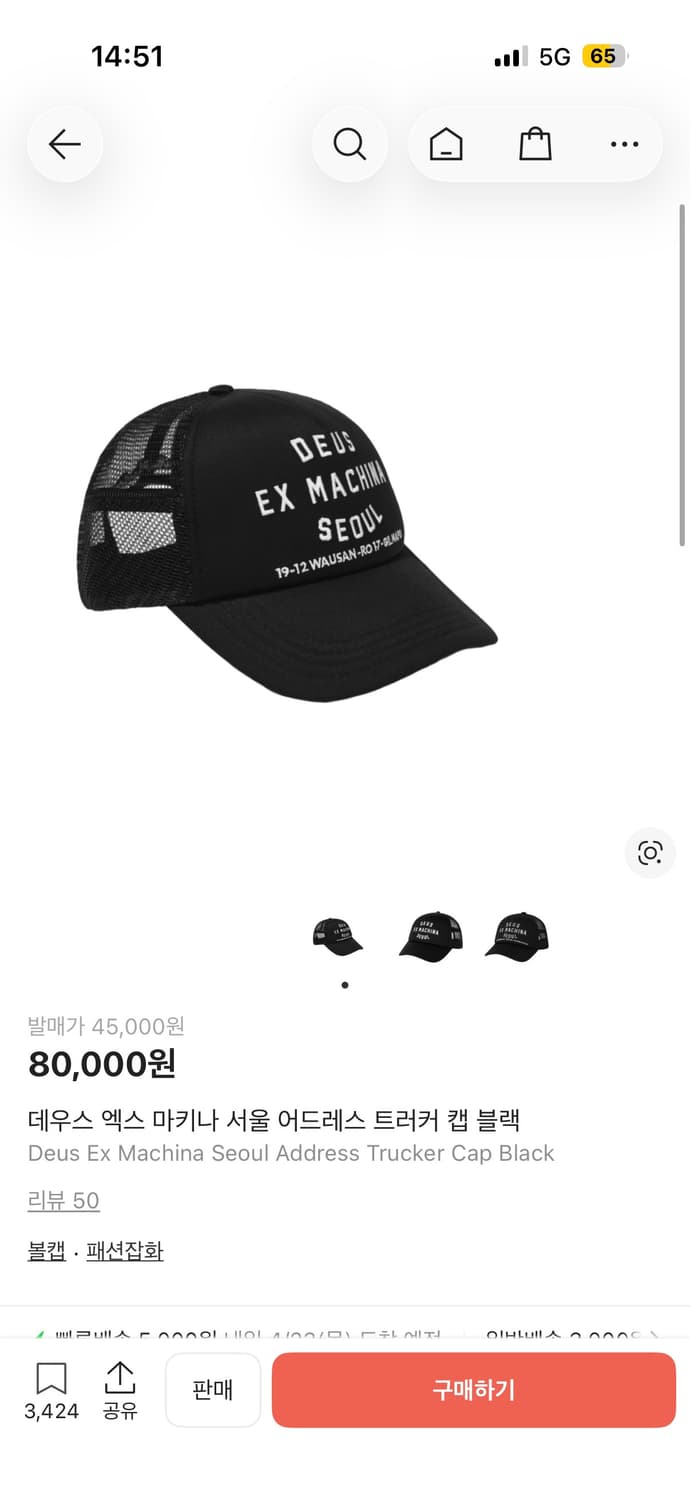Share this product via 공유
Viewport: 690px width, 1500px height.
[120, 1389]
